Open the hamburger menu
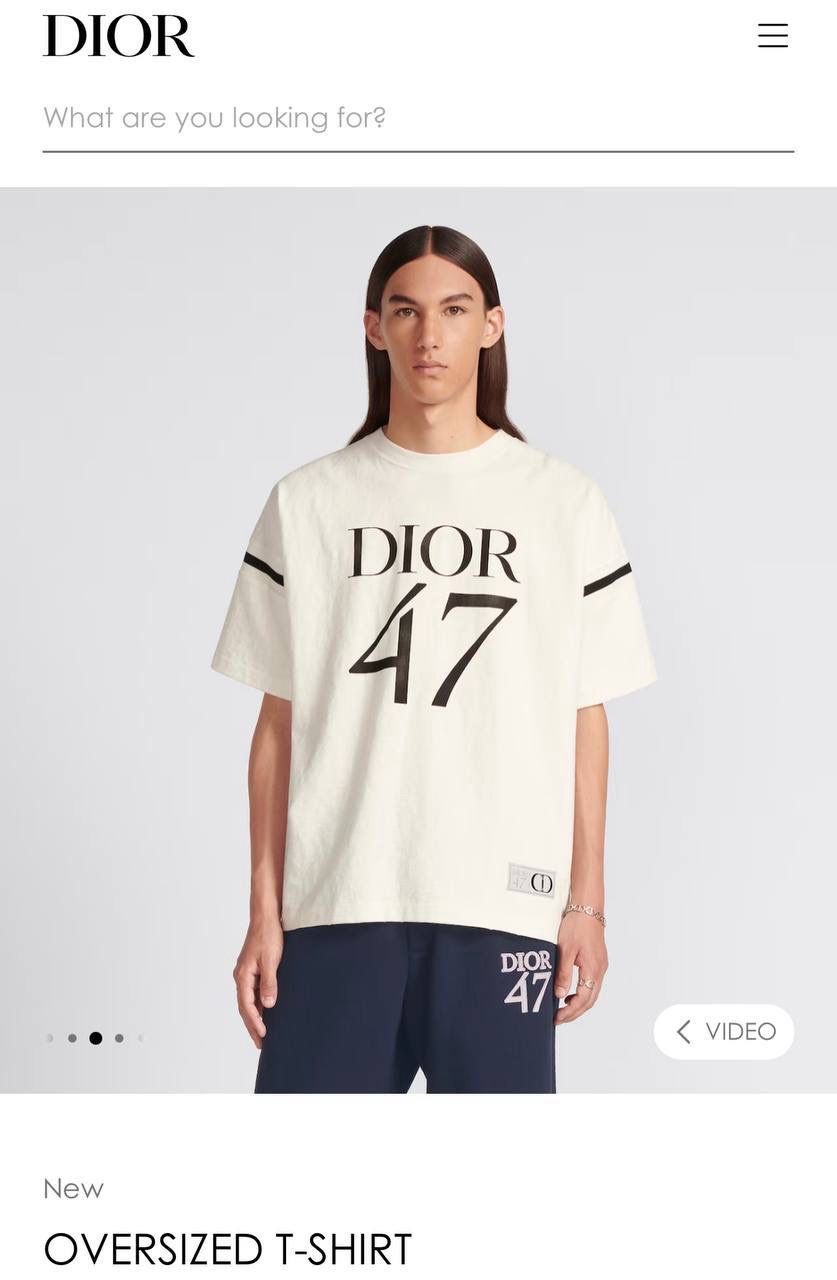 point(772,36)
